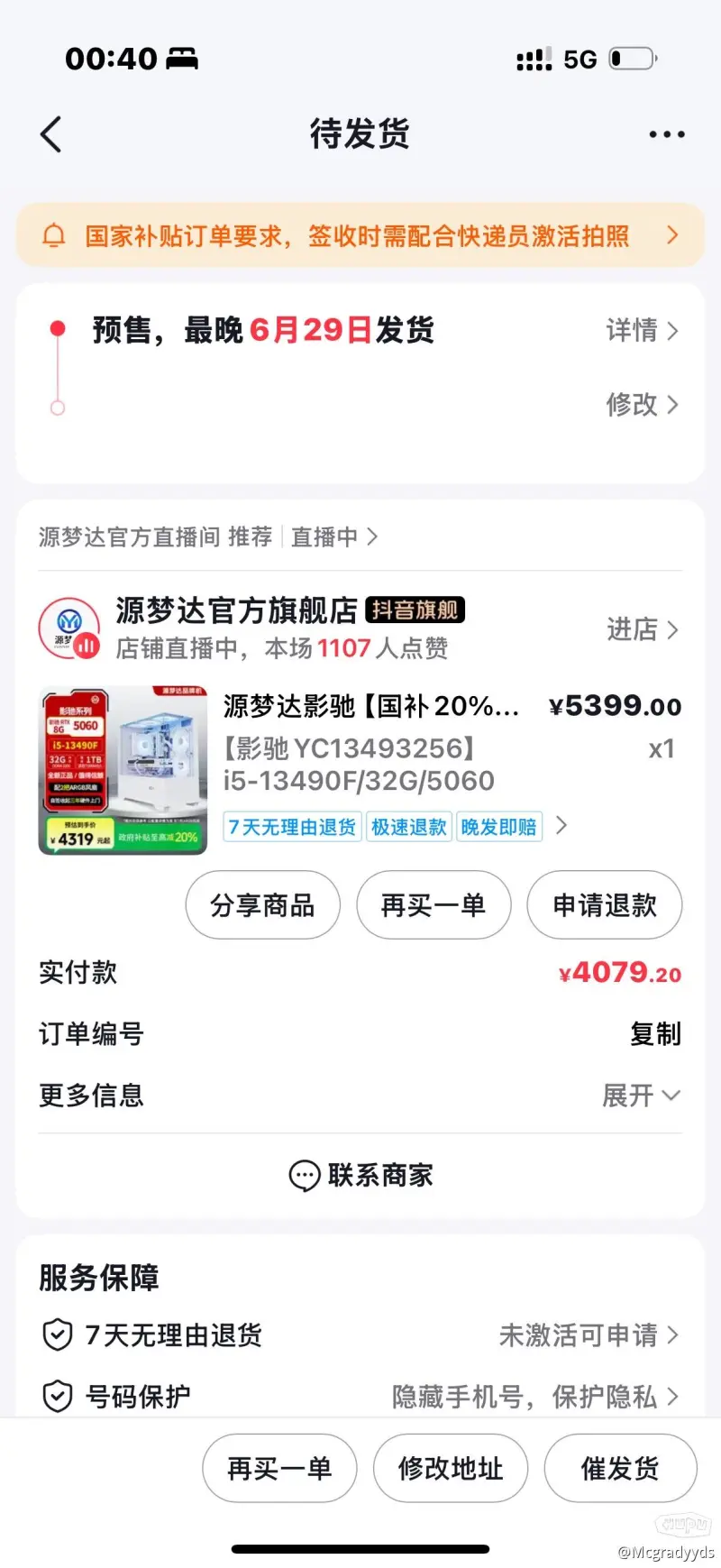Tap 修改 on the delivery info
The height and width of the screenshot is (1568, 721).
(642, 404)
